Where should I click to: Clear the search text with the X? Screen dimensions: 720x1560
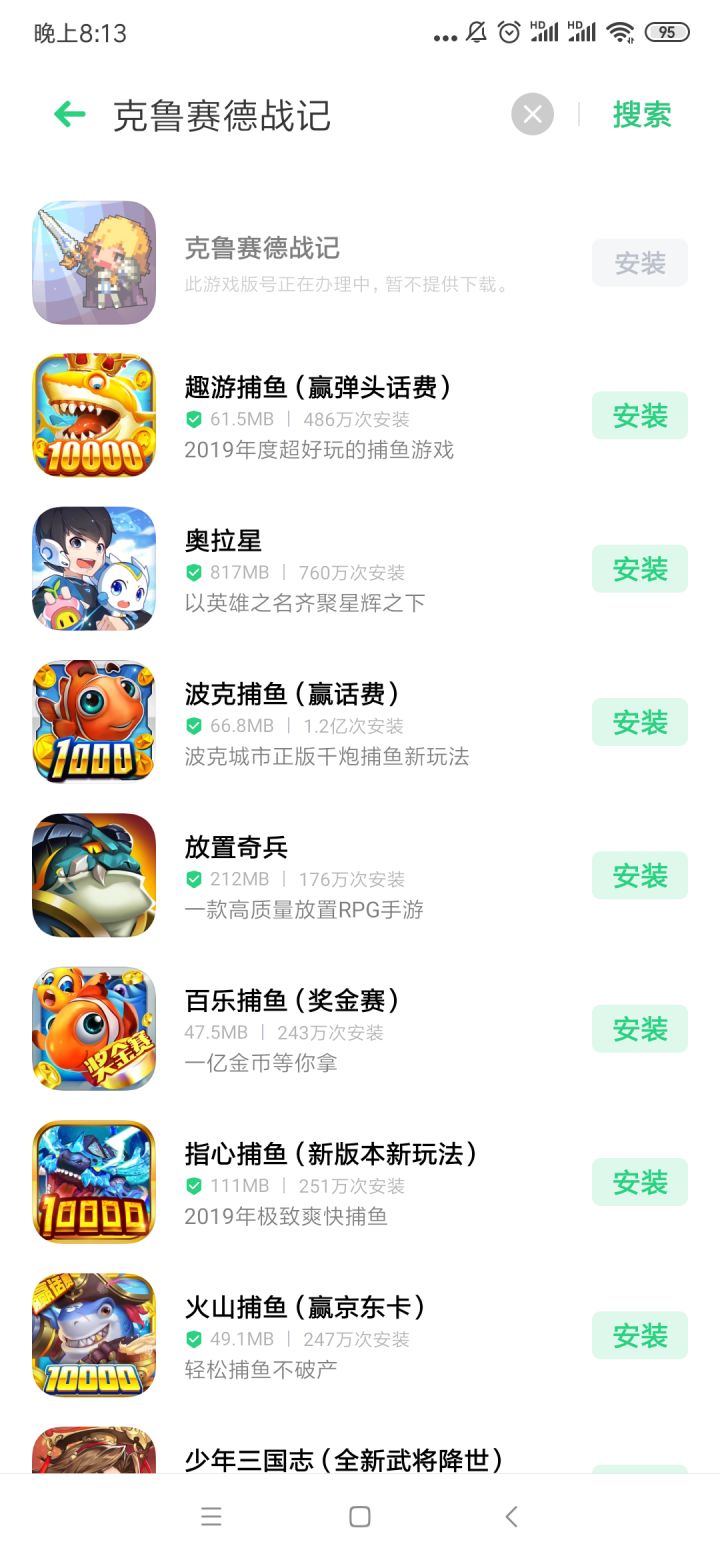[532, 115]
